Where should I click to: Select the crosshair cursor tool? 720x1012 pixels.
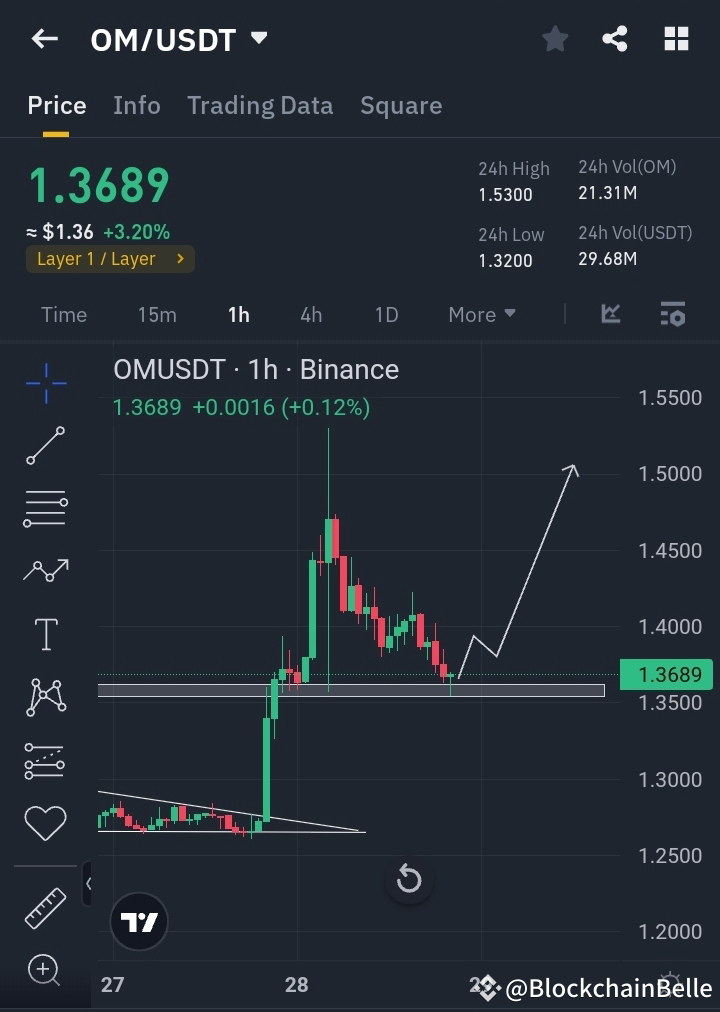[44, 384]
